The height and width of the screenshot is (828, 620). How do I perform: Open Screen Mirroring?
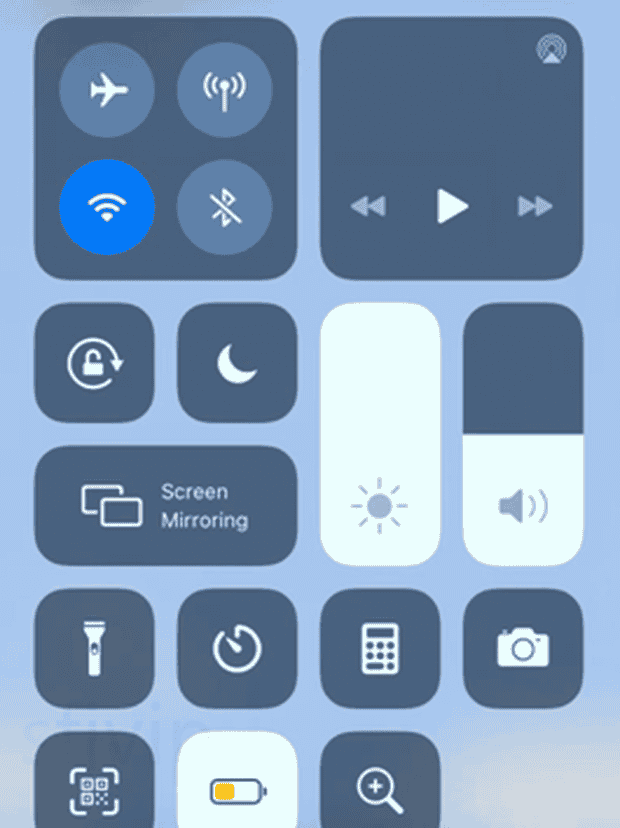pos(166,506)
